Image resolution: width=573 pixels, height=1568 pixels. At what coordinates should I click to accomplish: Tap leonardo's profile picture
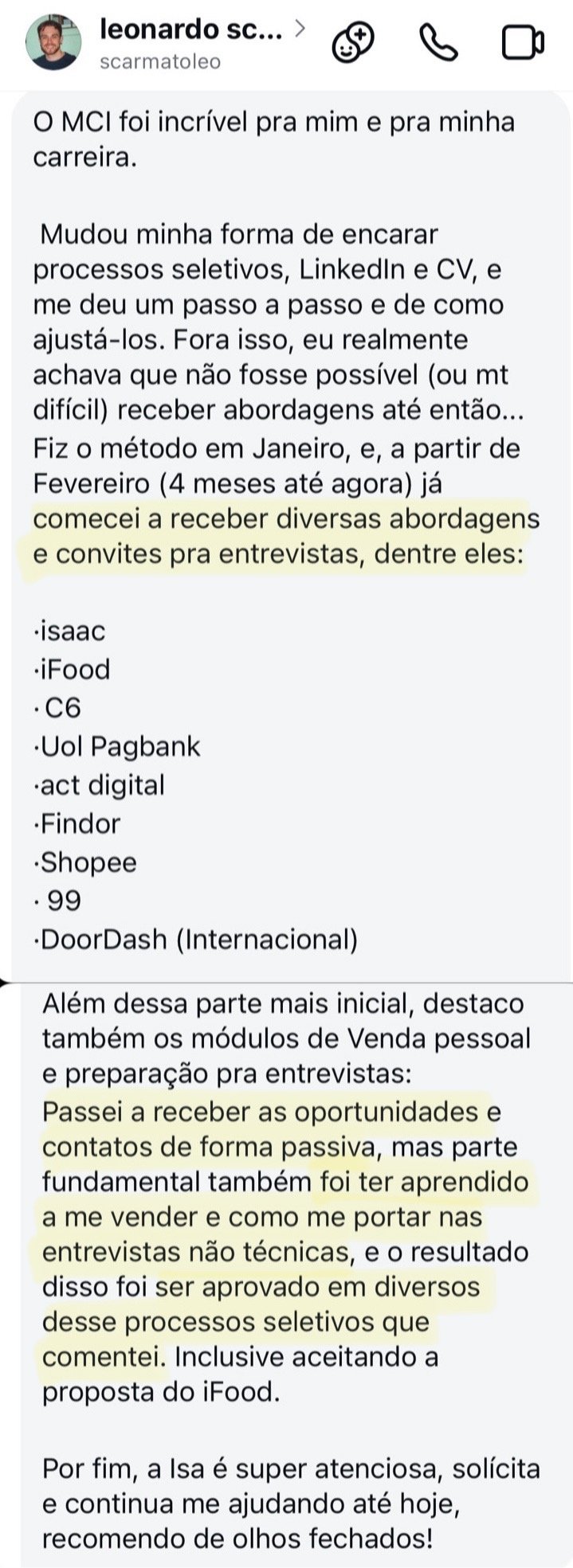click(x=54, y=43)
